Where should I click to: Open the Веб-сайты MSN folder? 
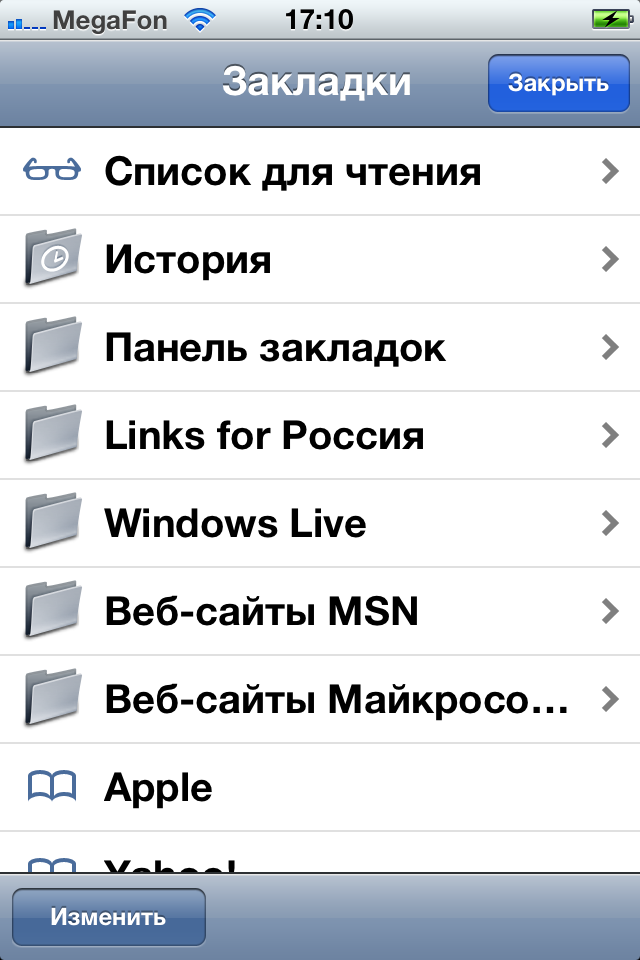pos(320,612)
